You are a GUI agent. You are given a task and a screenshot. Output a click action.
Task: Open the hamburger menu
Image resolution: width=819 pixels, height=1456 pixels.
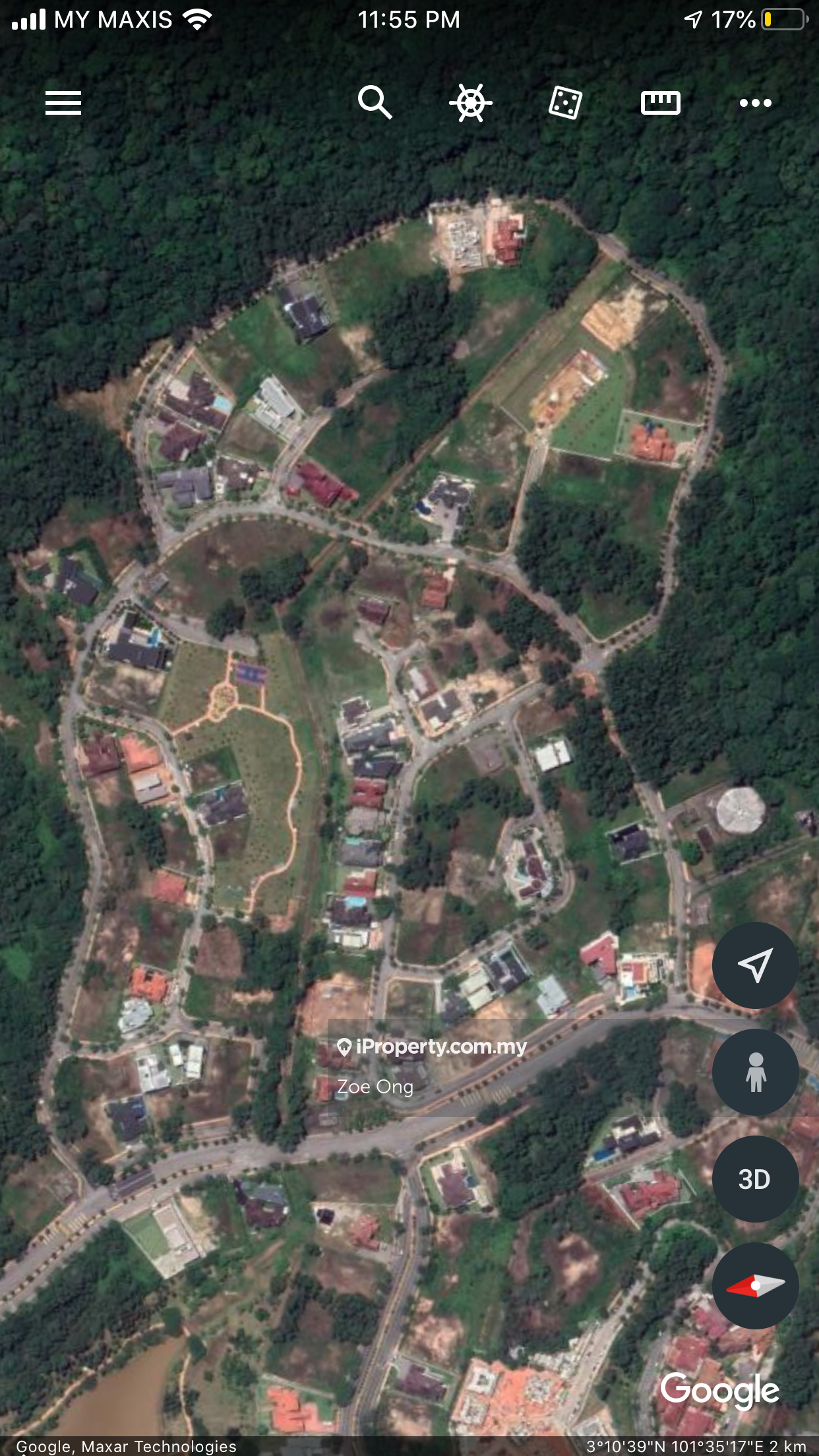click(x=63, y=103)
